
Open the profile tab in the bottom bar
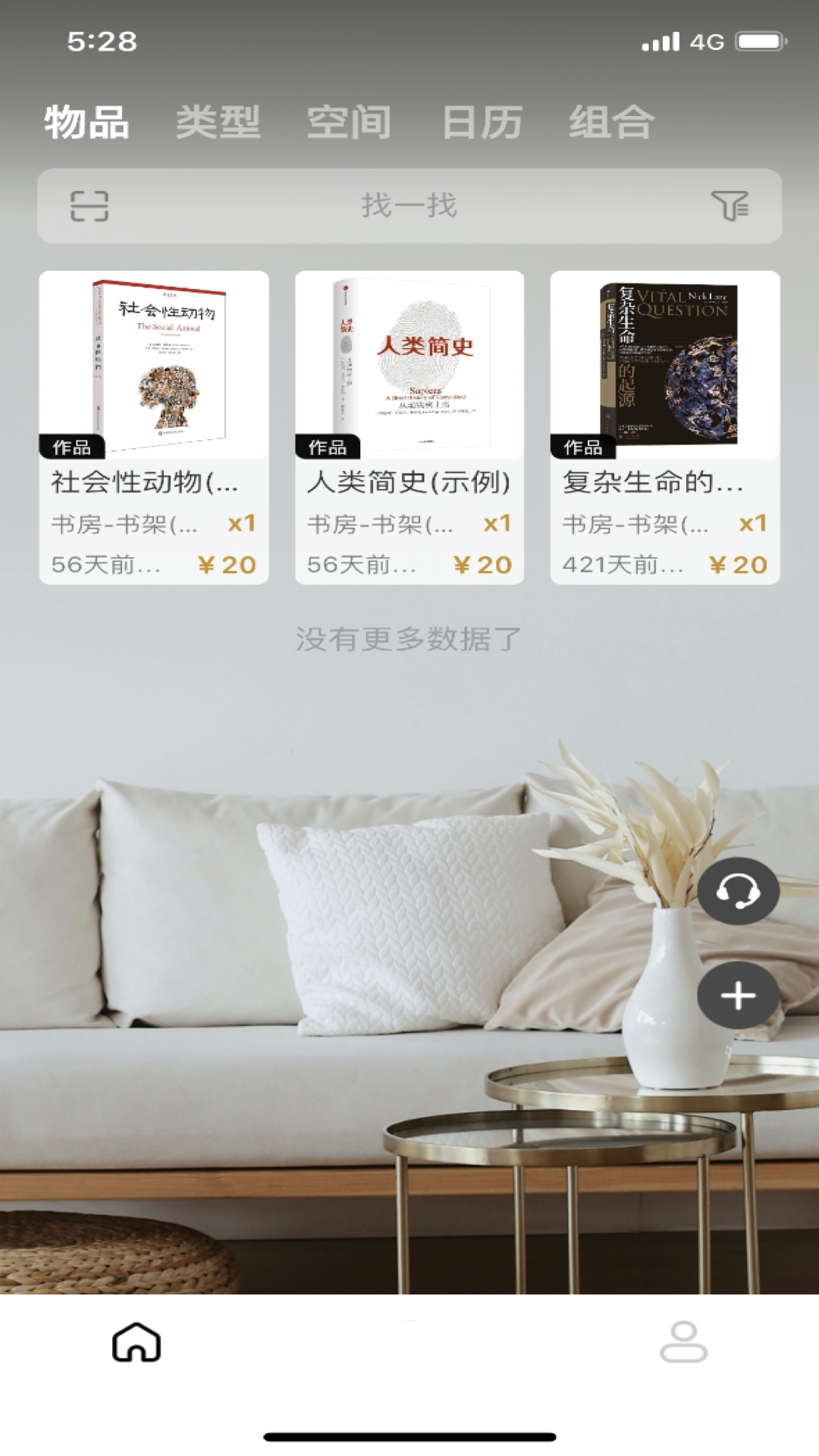pos(683,1342)
